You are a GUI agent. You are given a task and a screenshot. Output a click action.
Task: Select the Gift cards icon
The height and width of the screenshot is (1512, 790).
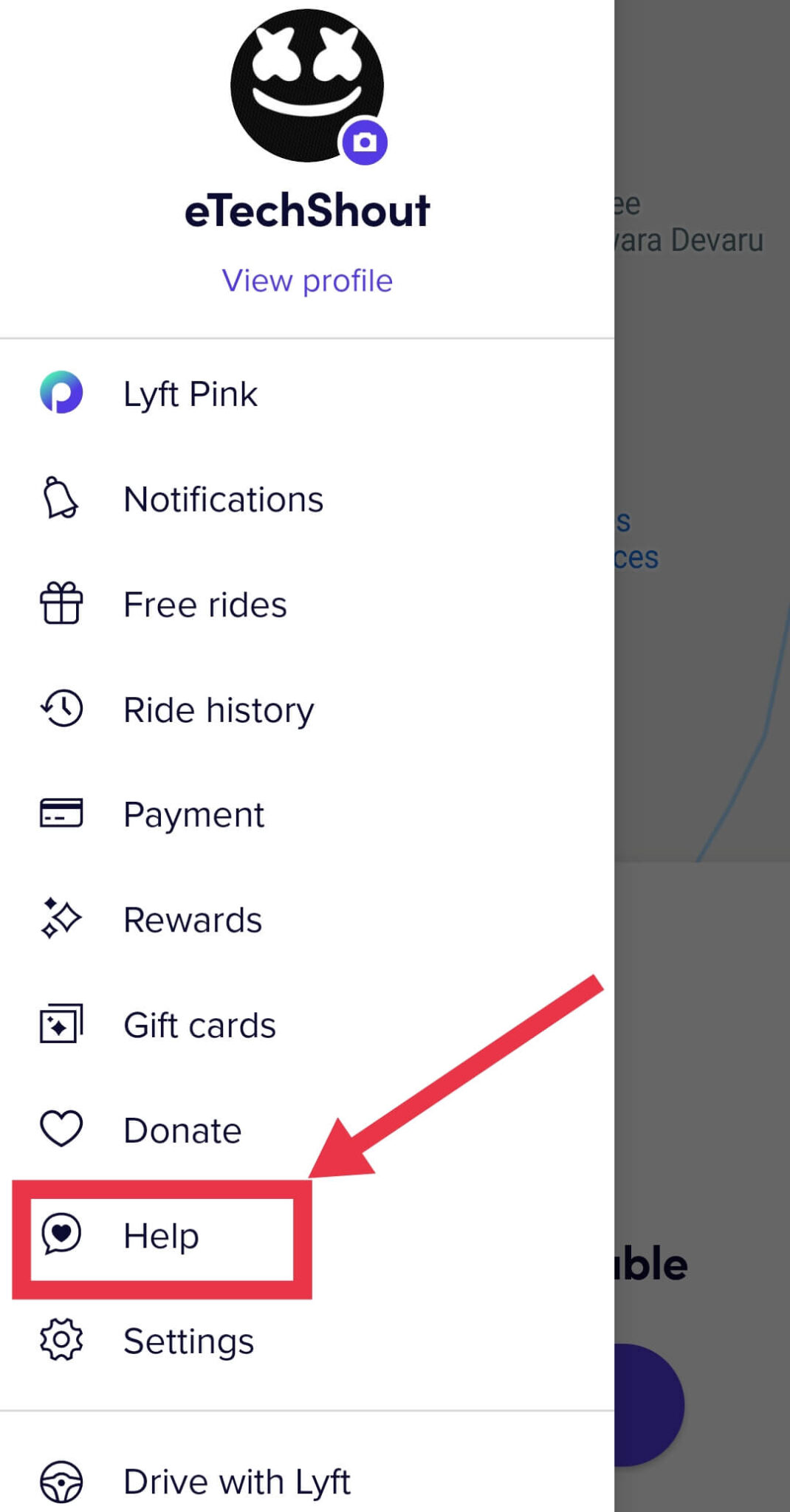pyautogui.click(x=63, y=1024)
